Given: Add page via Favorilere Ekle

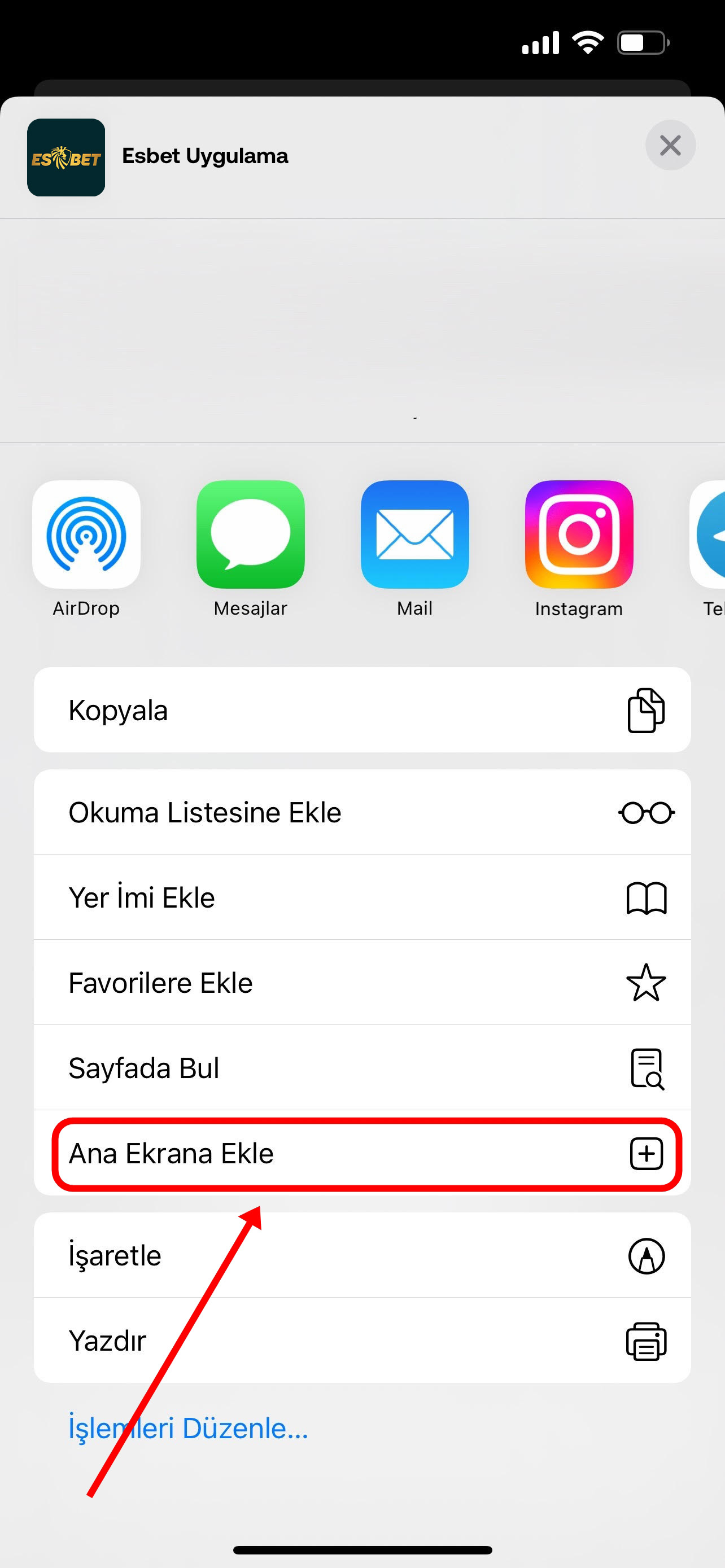Looking at the screenshot, I should tap(362, 983).
